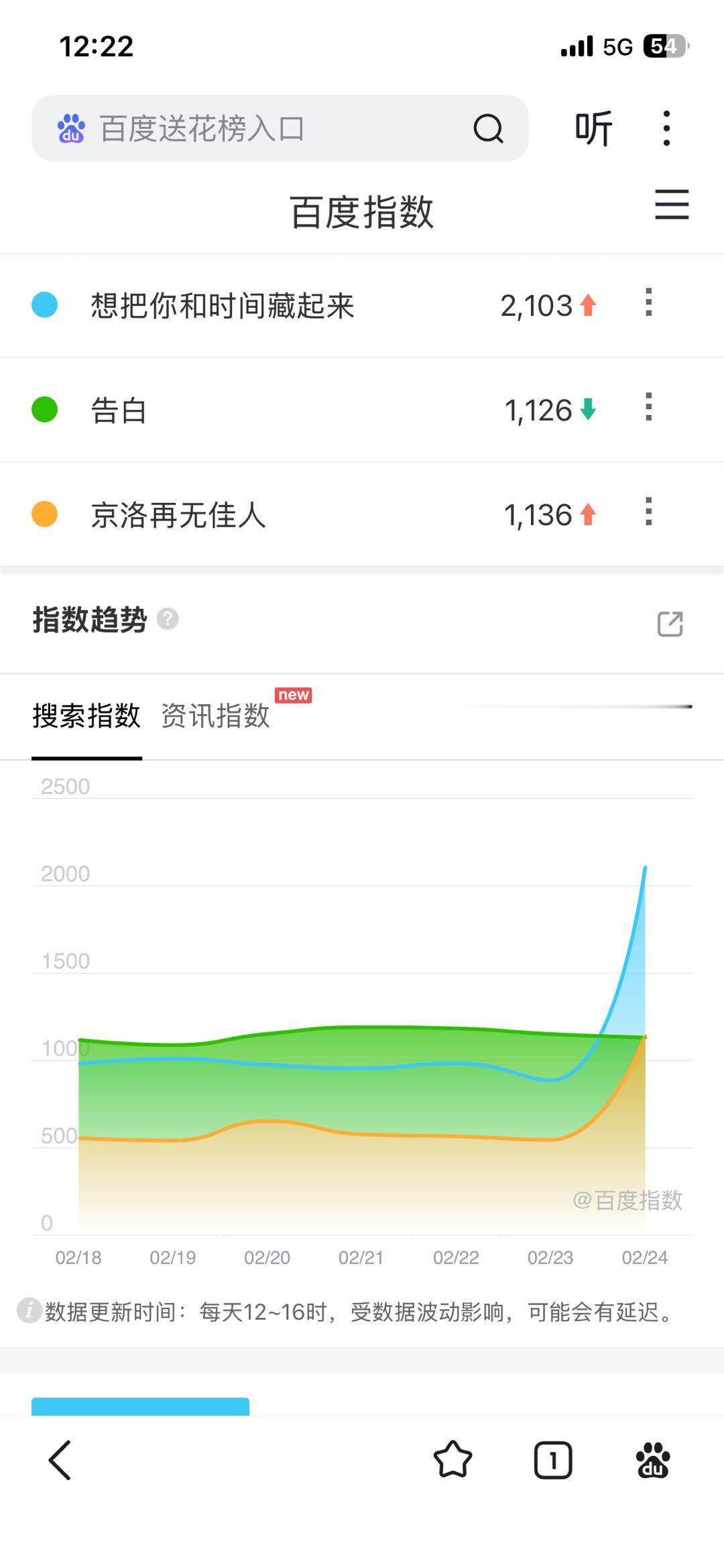
Task: Select the 搜索指数 tab
Action: tap(87, 716)
